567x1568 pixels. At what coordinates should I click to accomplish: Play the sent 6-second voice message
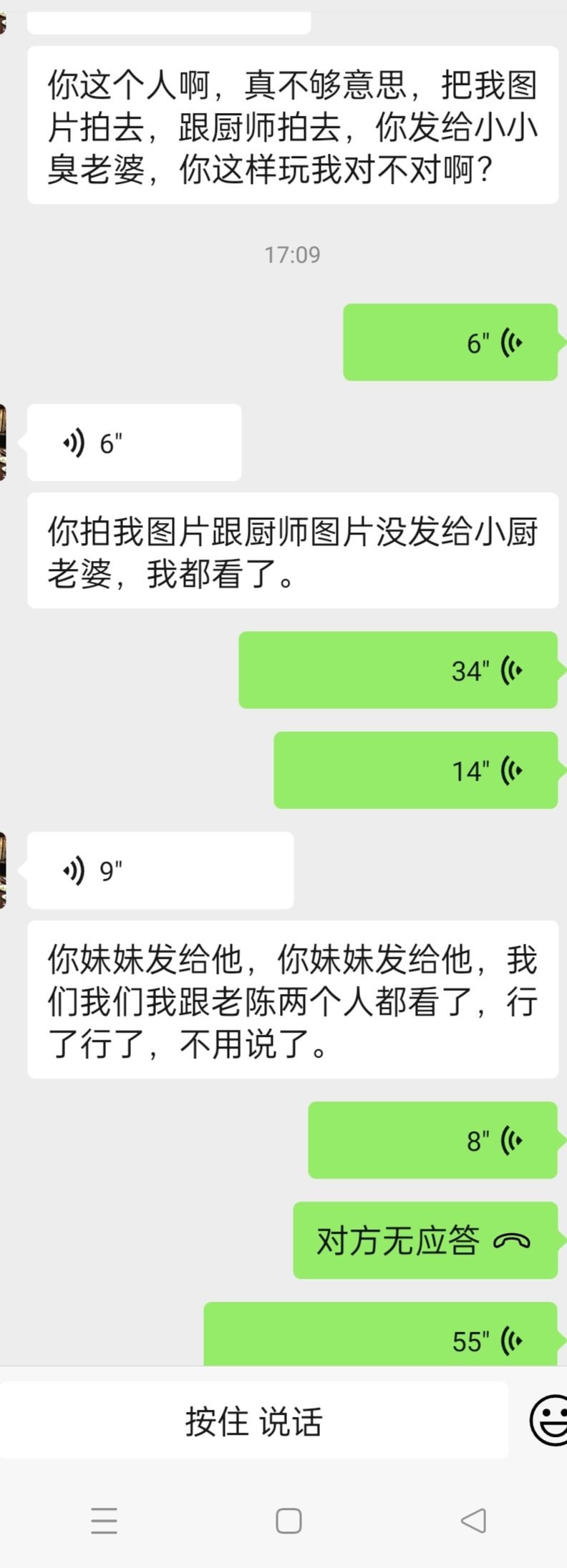(450, 342)
